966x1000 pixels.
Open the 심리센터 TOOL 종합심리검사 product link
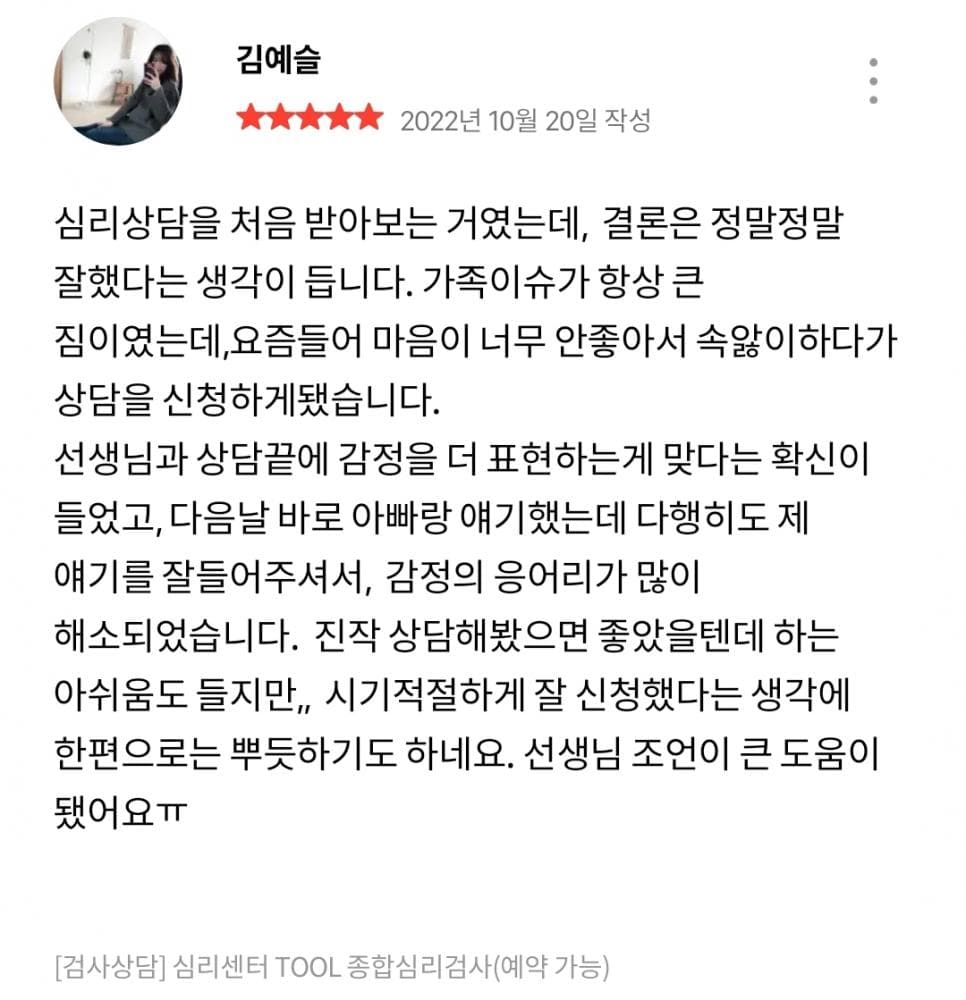click(332, 967)
